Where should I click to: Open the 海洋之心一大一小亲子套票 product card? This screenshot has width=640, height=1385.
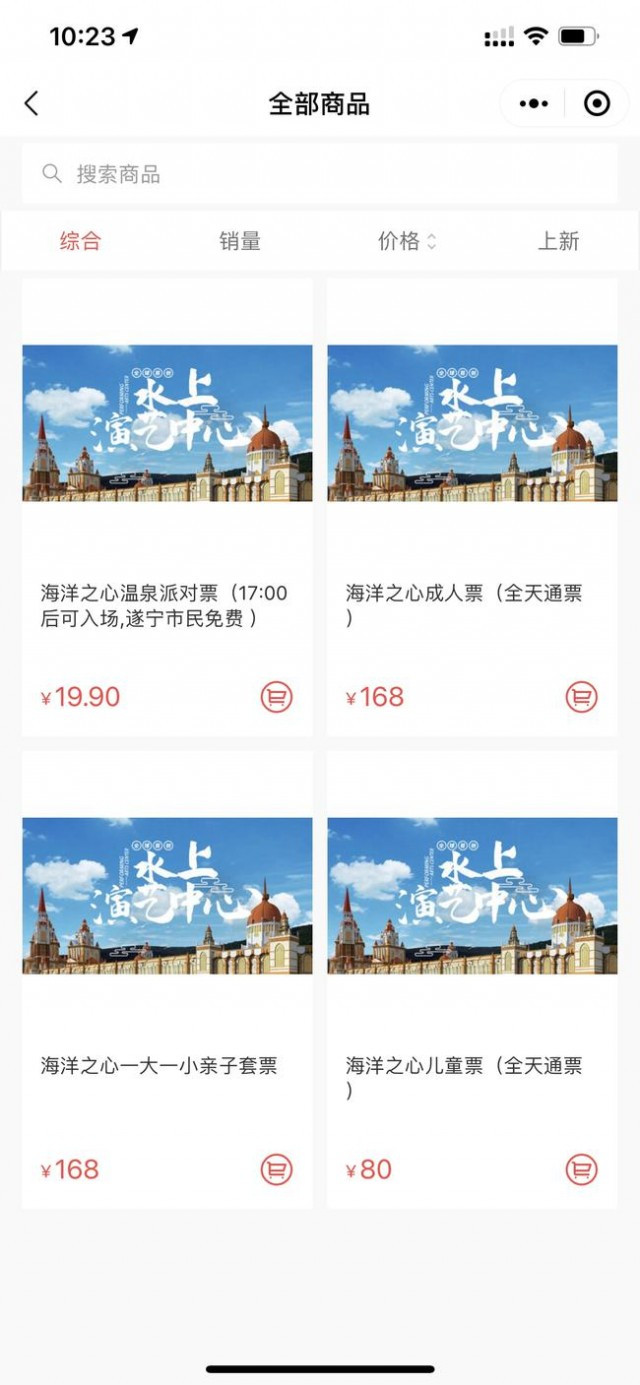coord(167,980)
